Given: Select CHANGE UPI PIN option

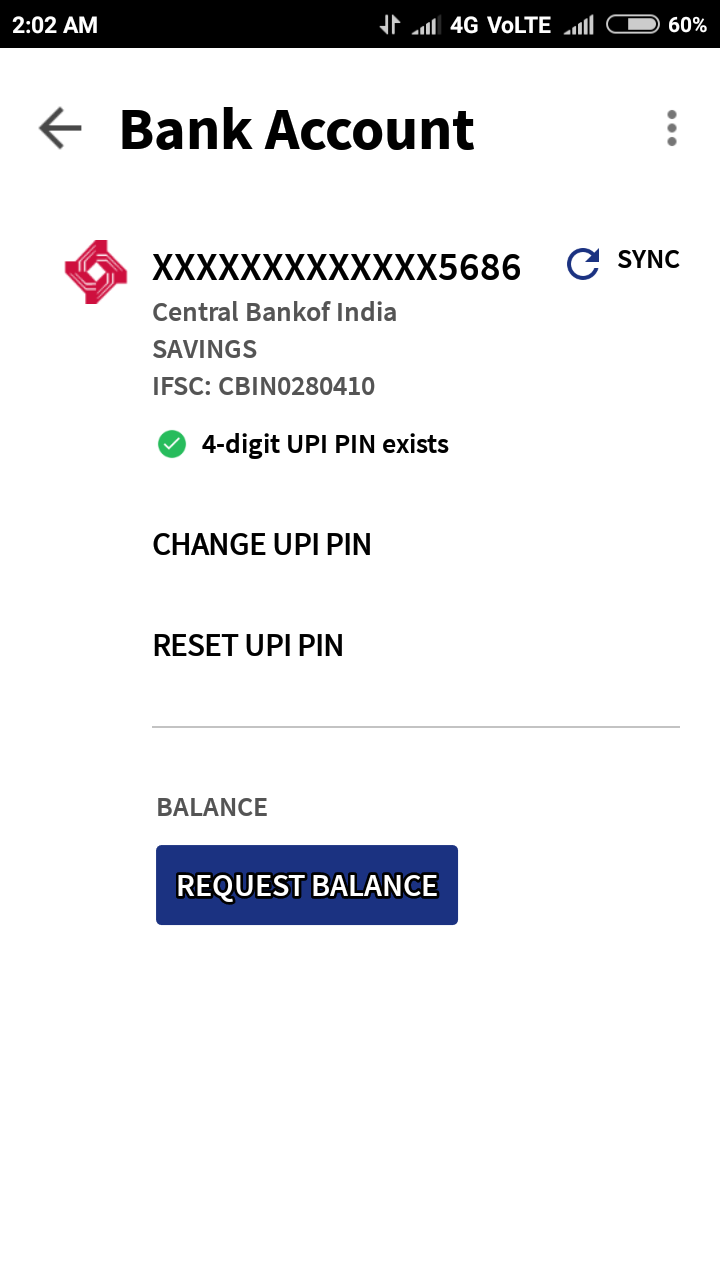Looking at the screenshot, I should (x=262, y=545).
